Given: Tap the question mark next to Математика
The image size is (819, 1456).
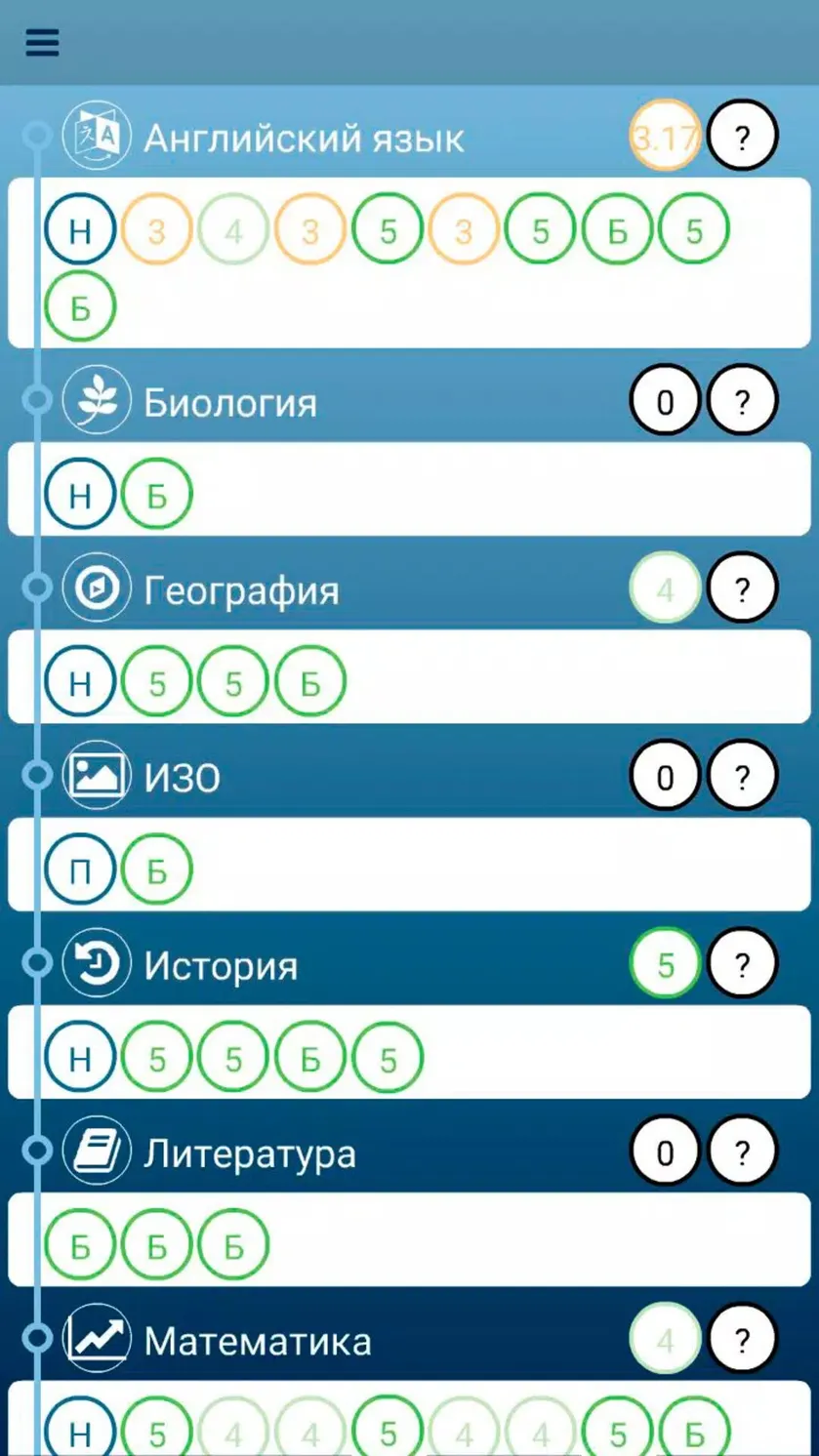Looking at the screenshot, I should click(x=742, y=1339).
